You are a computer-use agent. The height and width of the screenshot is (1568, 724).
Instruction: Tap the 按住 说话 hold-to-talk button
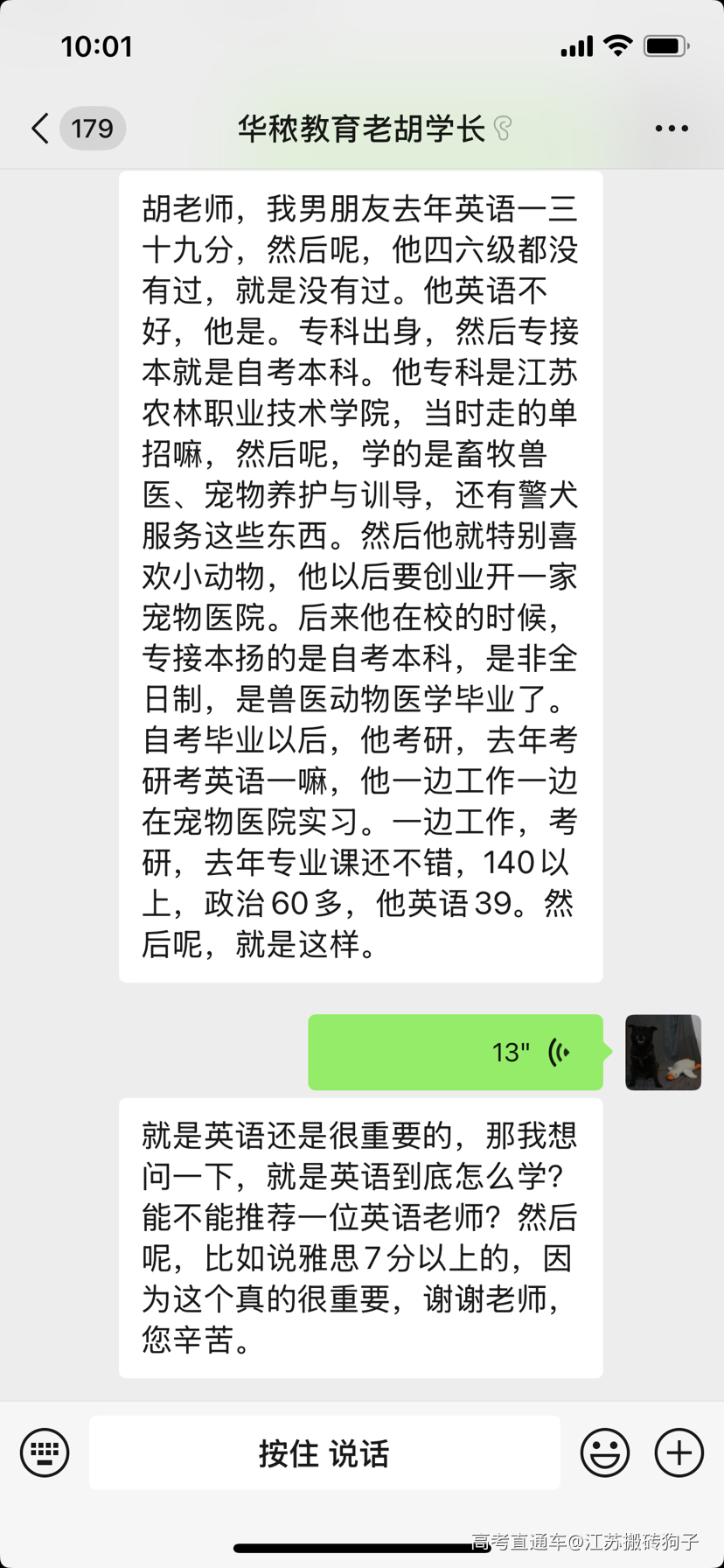[324, 1453]
